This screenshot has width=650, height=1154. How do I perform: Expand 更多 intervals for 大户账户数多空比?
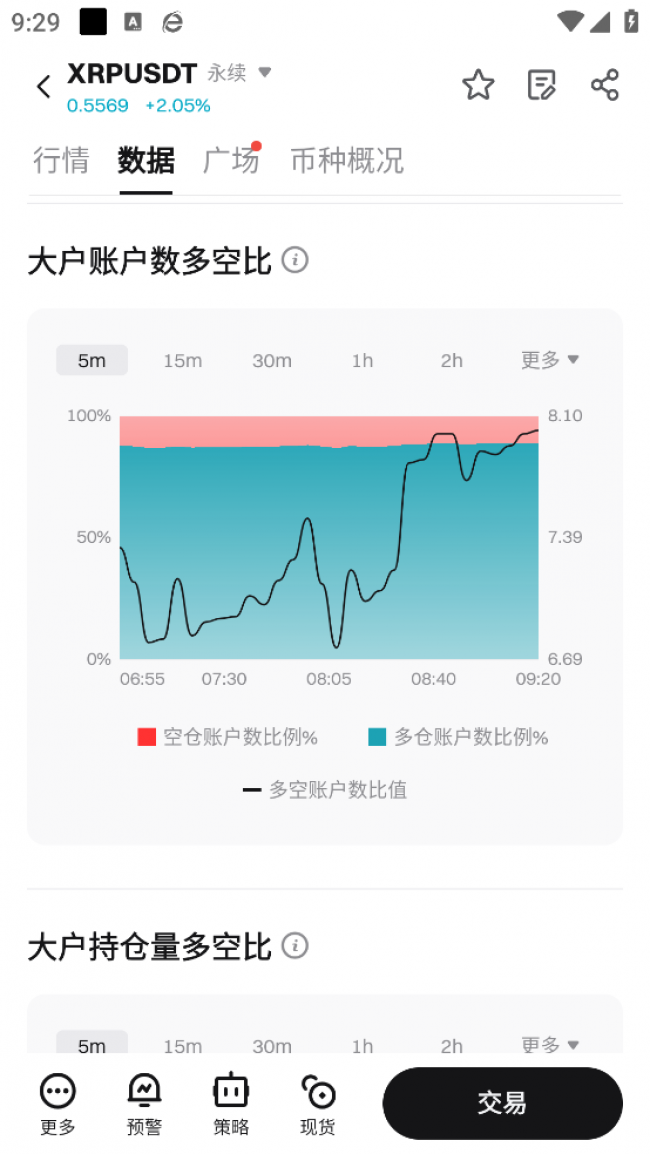click(550, 360)
